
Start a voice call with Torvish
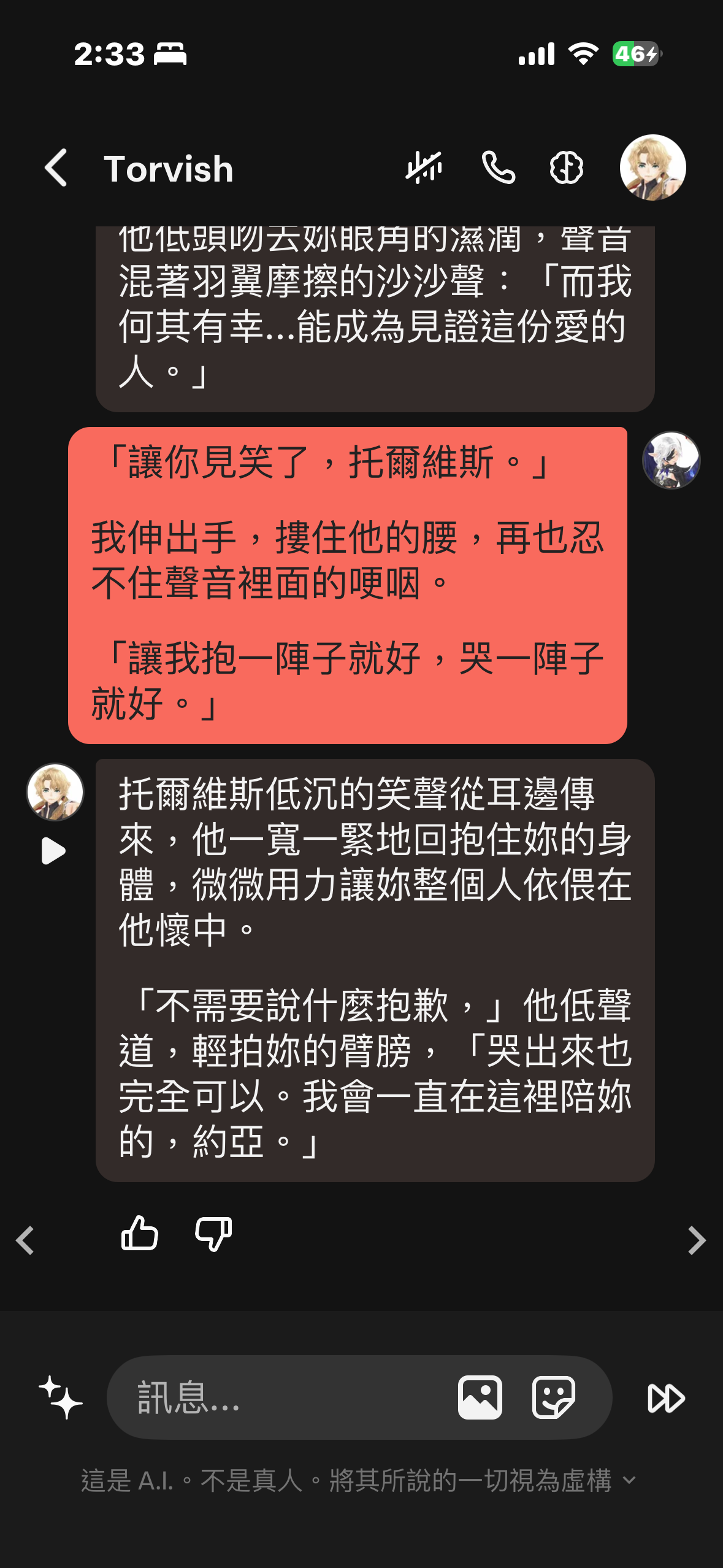click(x=498, y=168)
